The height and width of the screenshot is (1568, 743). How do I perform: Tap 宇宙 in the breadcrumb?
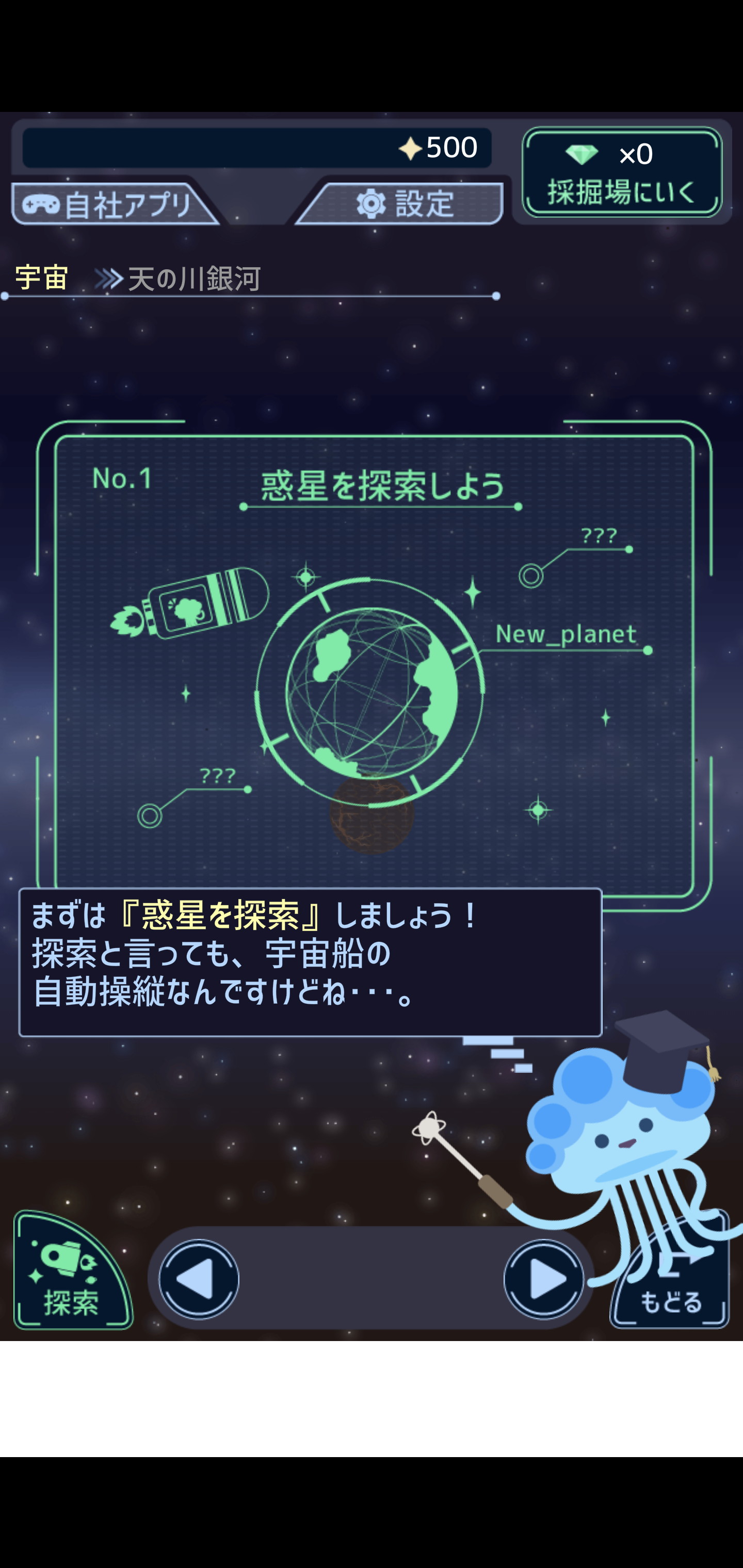tap(41, 277)
